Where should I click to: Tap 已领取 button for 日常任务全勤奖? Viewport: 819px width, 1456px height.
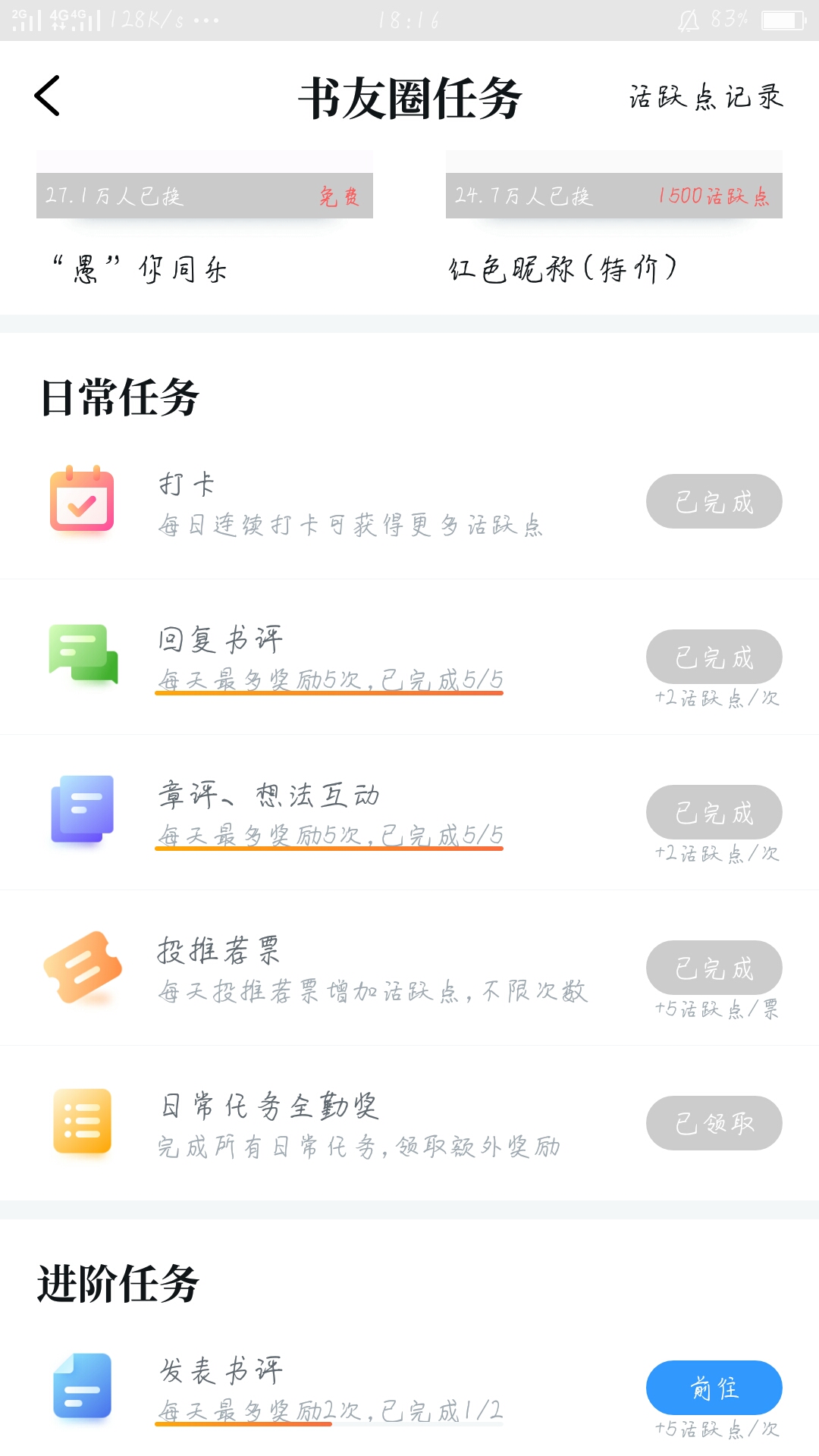click(x=714, y=1123)
